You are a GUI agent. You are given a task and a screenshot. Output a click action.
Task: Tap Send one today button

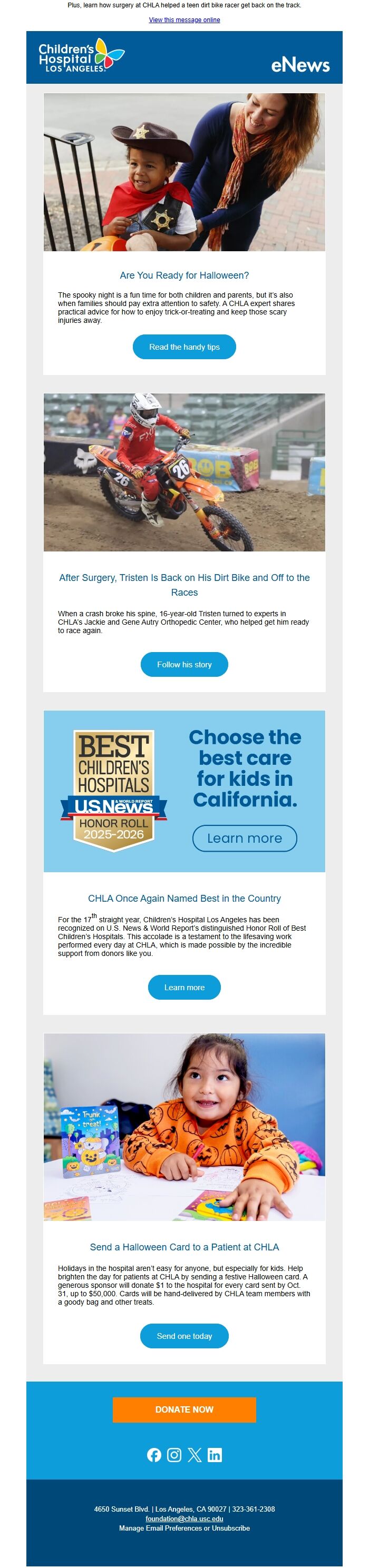point(184,1336)
